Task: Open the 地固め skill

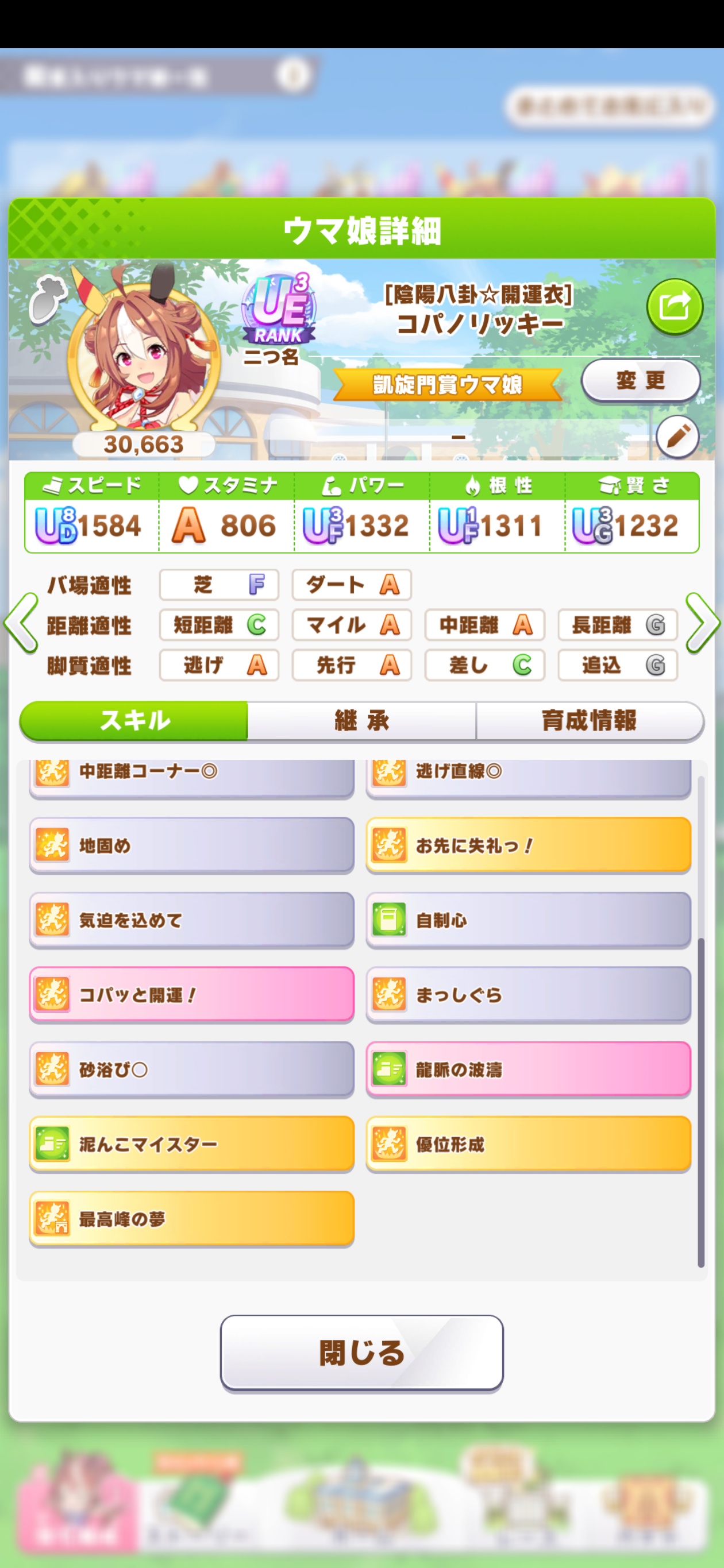Action: [x=191, y=845]
